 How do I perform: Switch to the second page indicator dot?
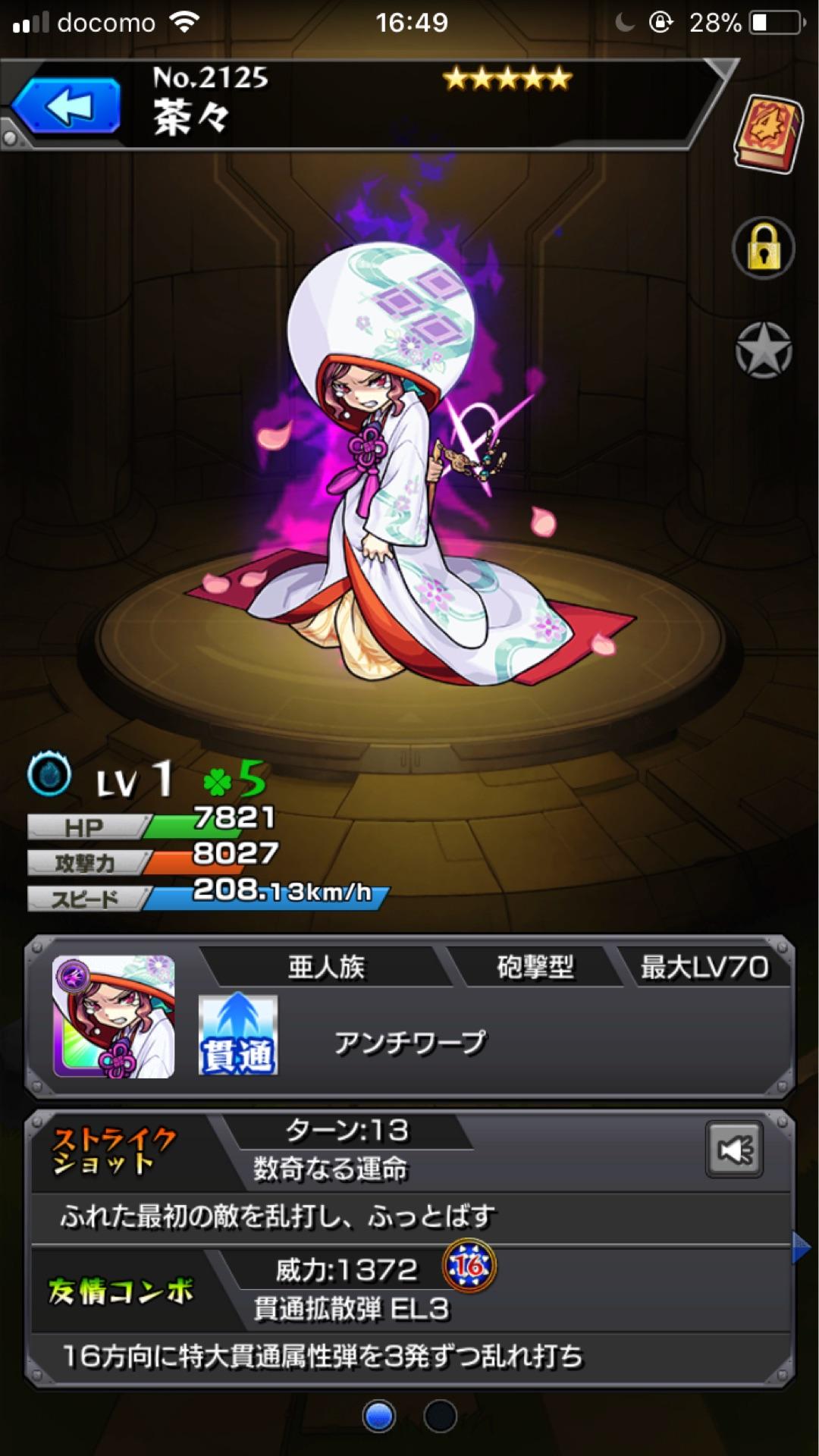click(x=440, y=1416)
